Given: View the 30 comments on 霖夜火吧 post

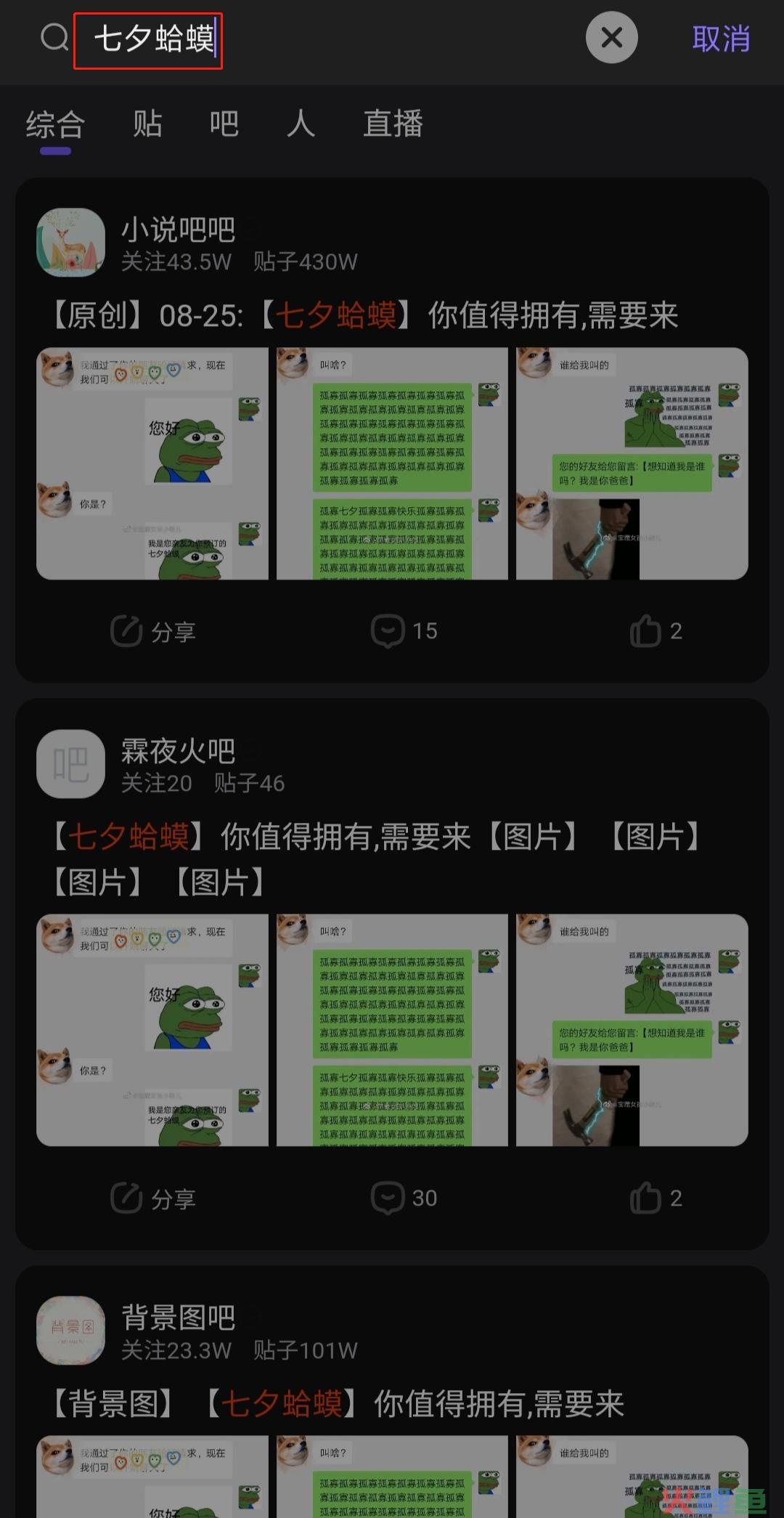Looking at the screenshot, I should (404, 1198).
